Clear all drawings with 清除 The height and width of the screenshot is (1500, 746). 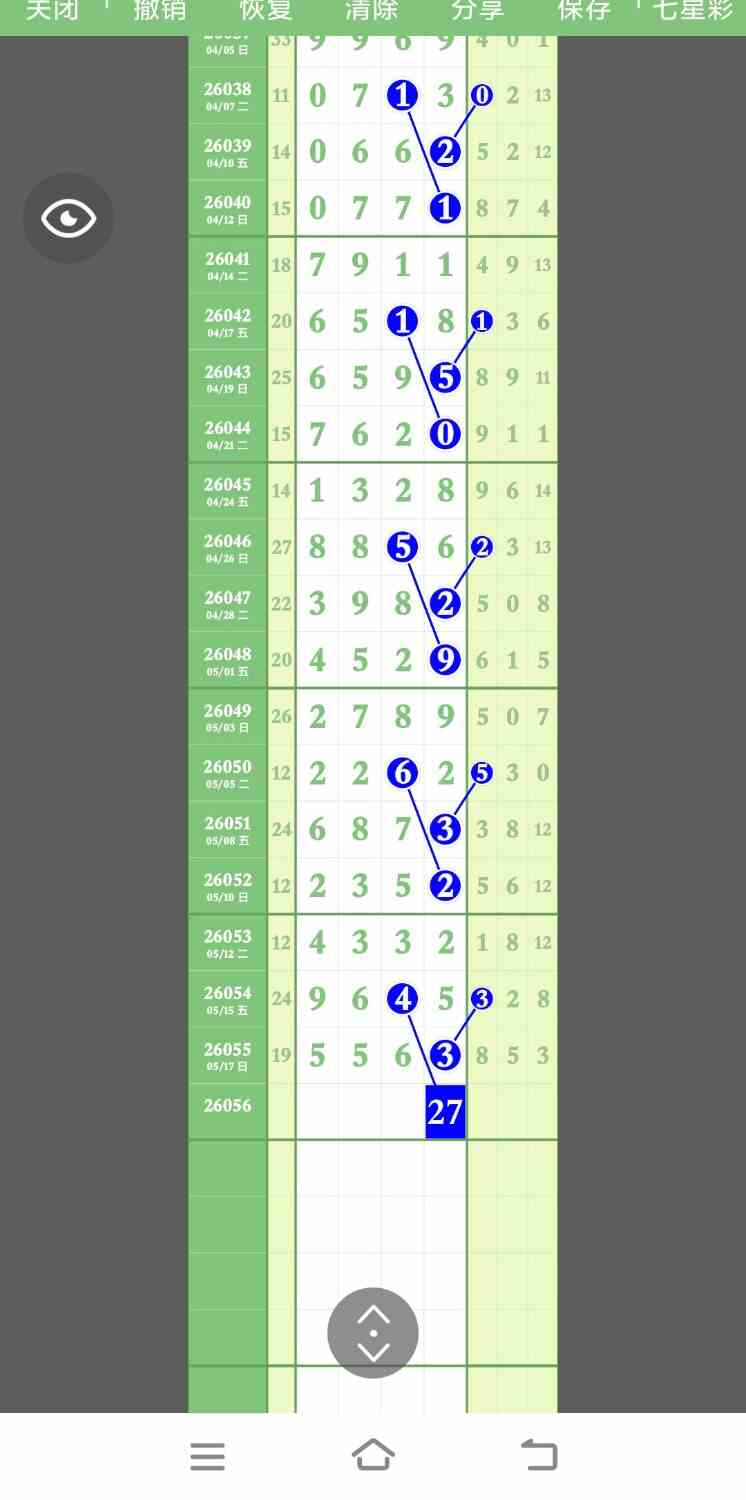tap(372, 11)
